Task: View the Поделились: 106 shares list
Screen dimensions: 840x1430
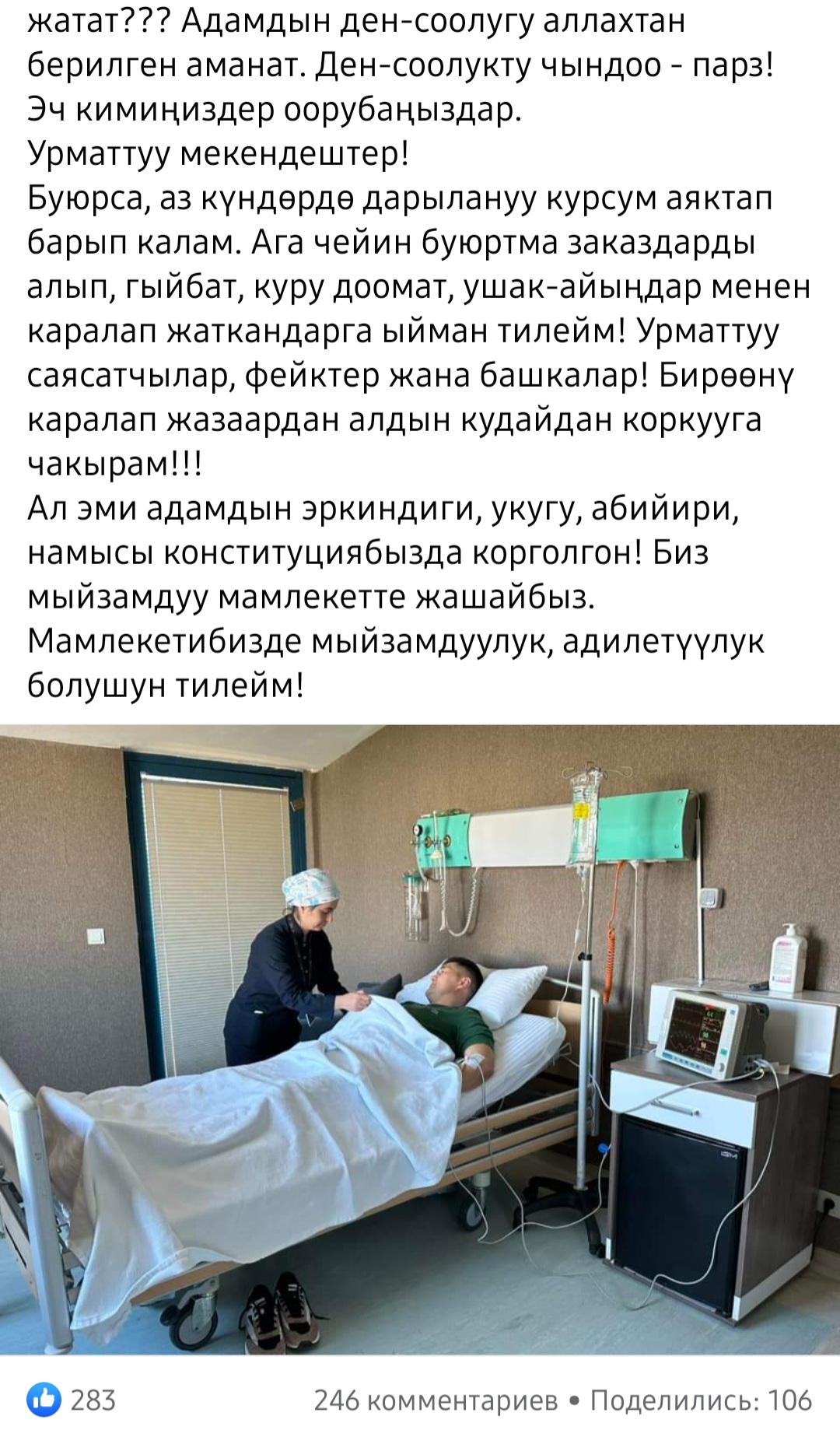Action: [x=701, y=1400]
